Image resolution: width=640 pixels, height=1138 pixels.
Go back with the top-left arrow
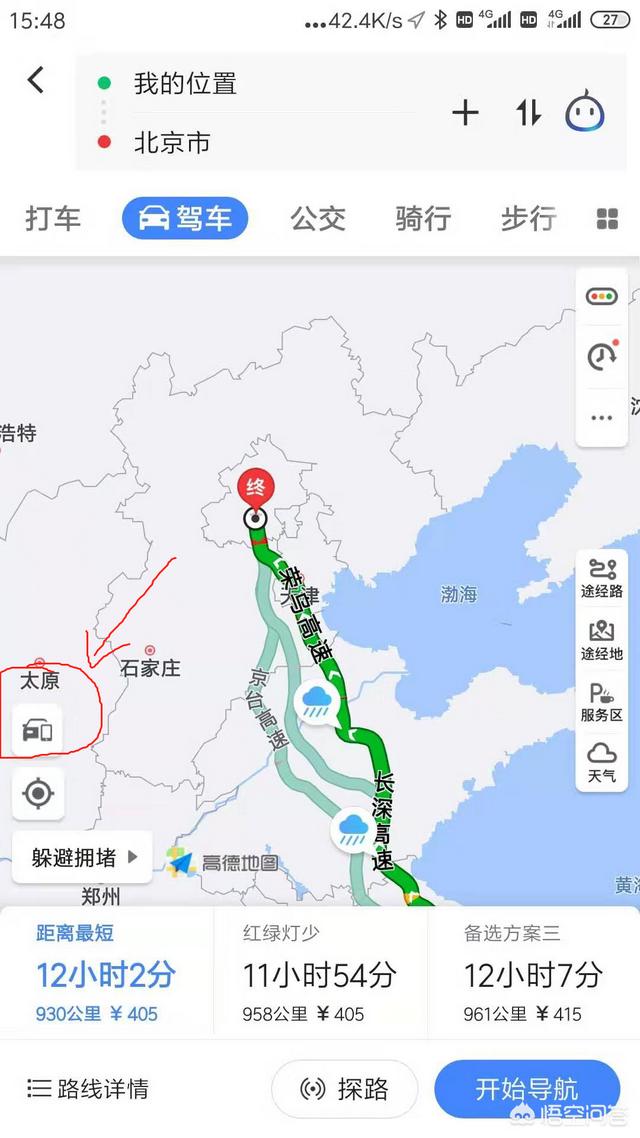[x=36, y=80]
